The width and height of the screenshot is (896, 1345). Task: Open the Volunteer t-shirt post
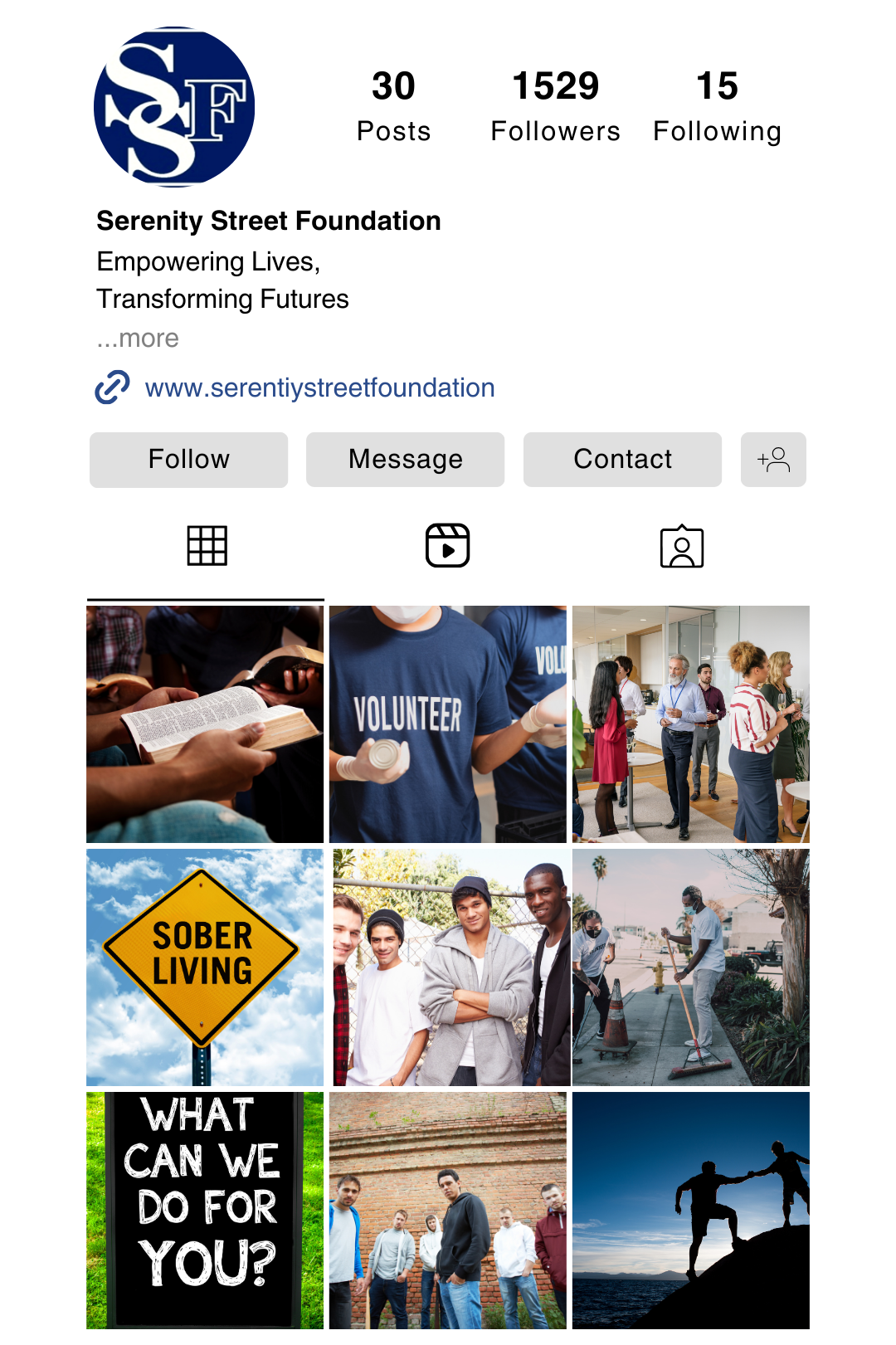(x=447, y=724)
